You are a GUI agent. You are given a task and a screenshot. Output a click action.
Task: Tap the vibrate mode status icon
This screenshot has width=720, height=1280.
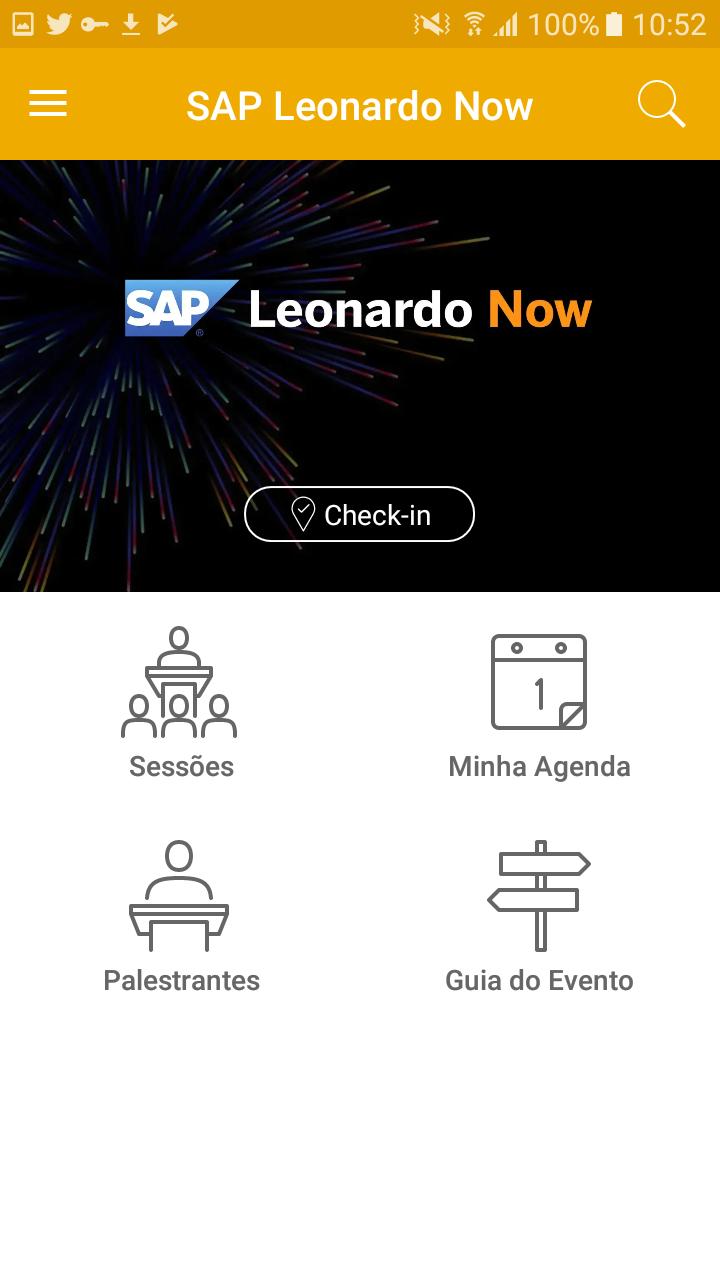click(430, 20)
